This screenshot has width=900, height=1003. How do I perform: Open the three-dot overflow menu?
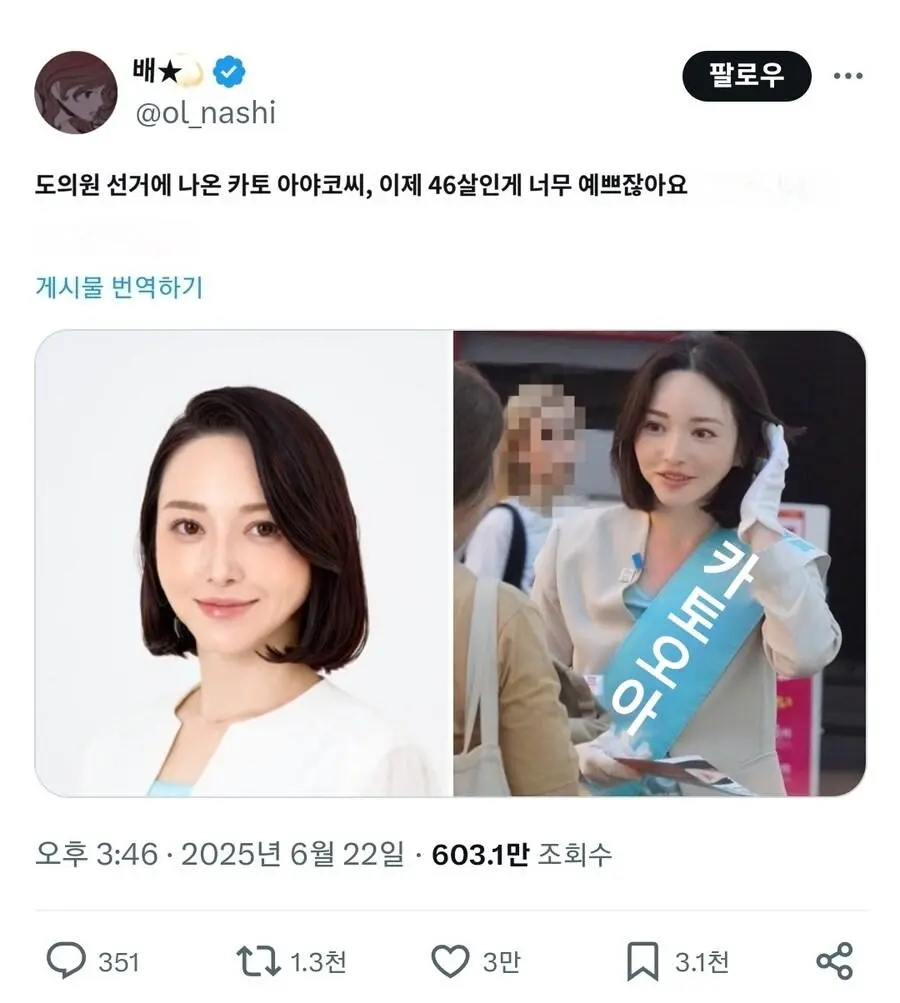tap(848, 76)
